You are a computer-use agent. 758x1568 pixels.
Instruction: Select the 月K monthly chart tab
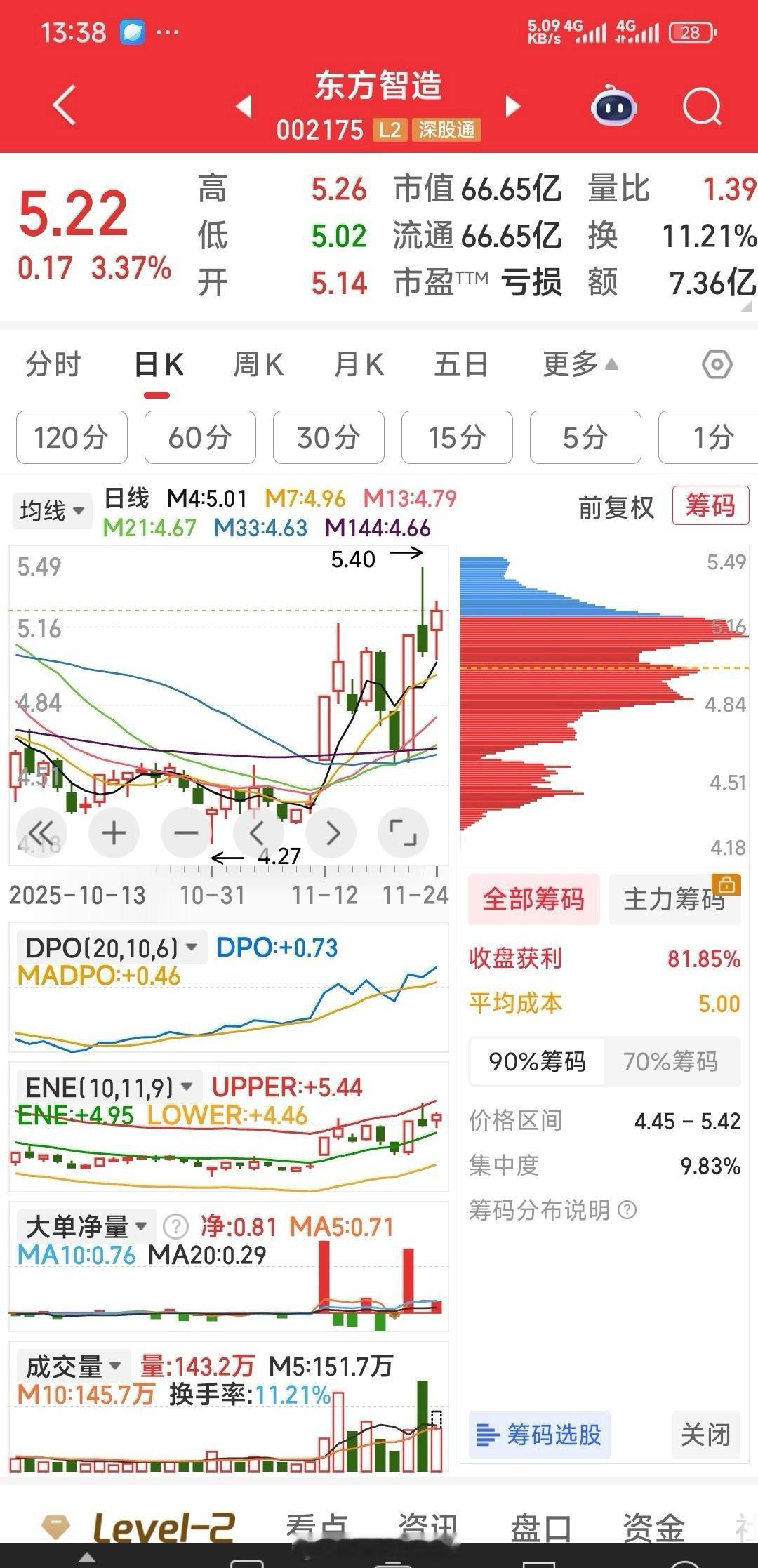coord(359,365)
